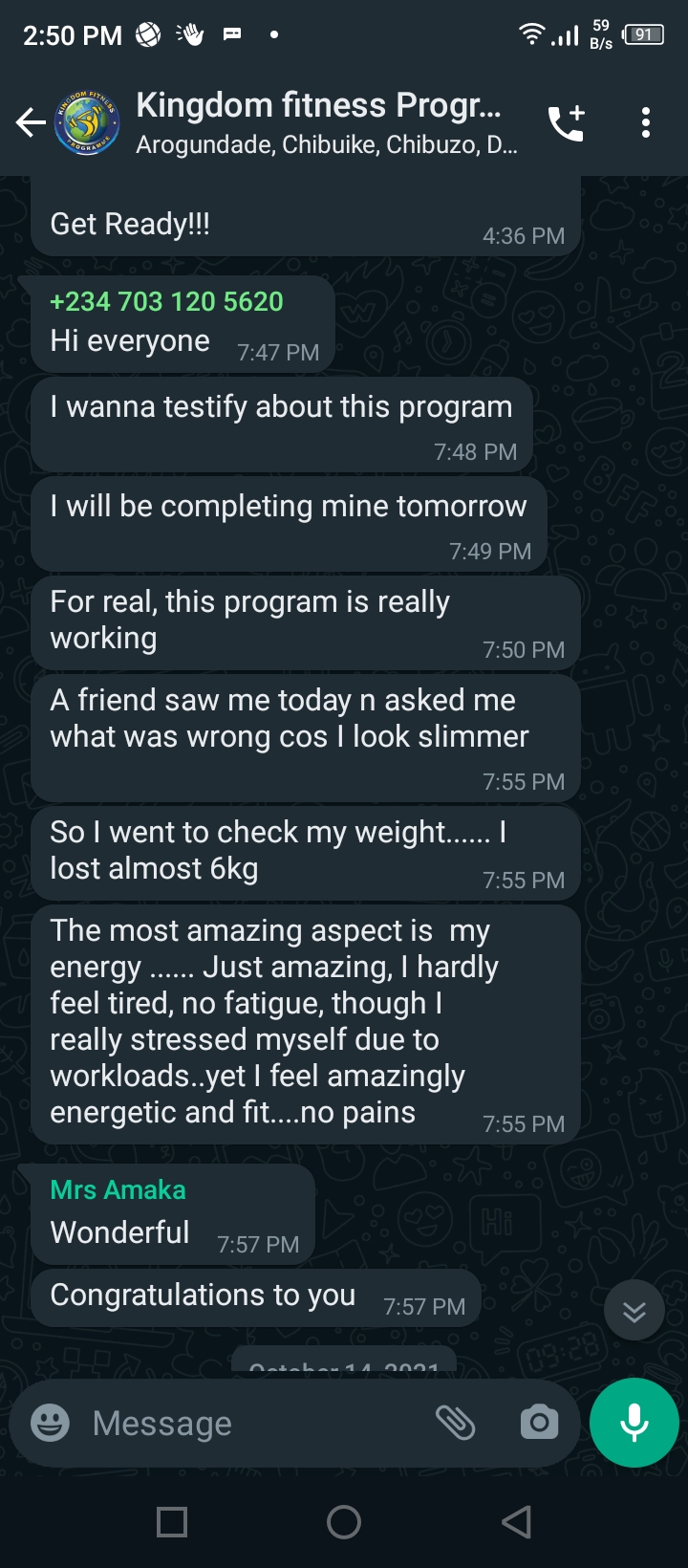
Task: Open the overflow menu
Action: point(646,122)
